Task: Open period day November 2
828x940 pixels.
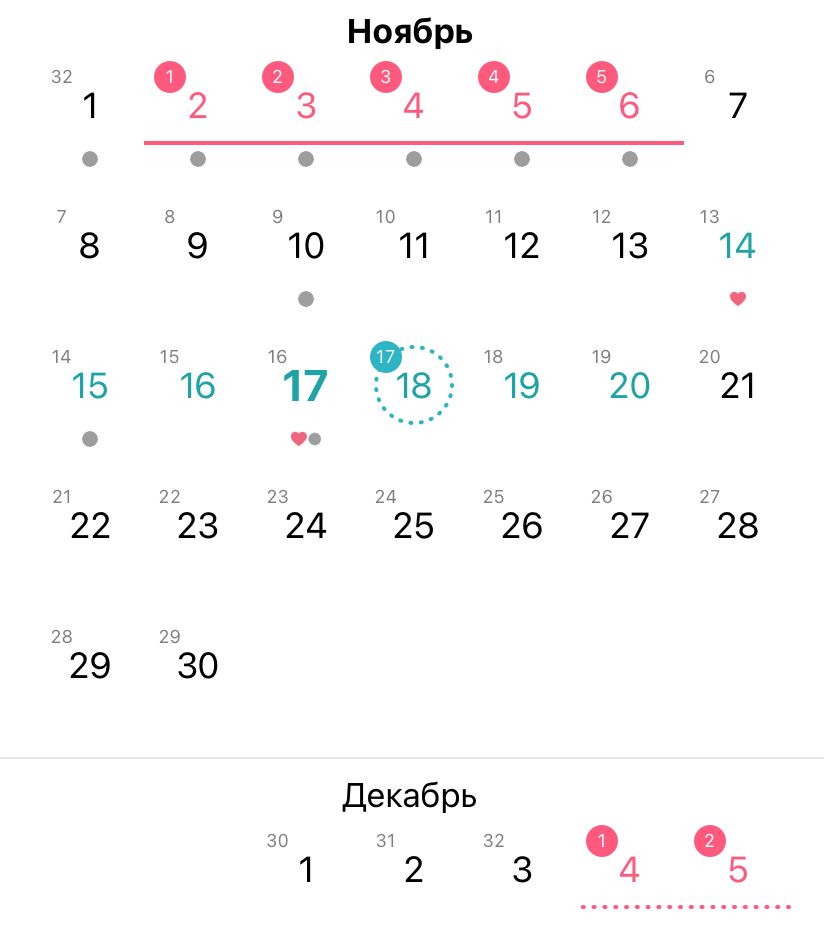Action: coord(197,106)
